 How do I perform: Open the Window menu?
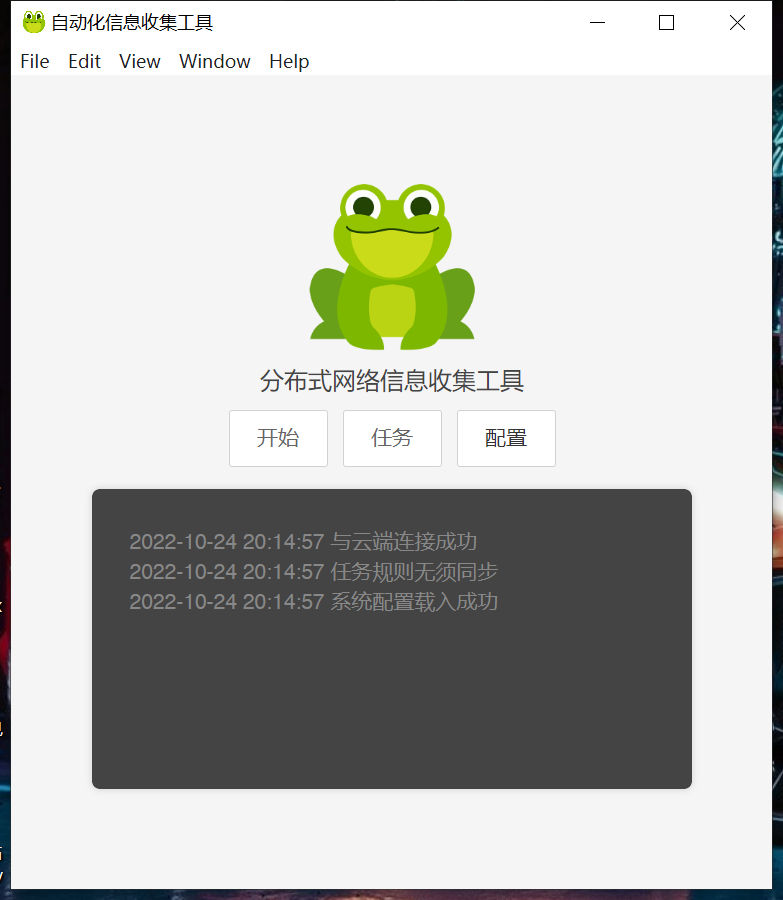215,62
